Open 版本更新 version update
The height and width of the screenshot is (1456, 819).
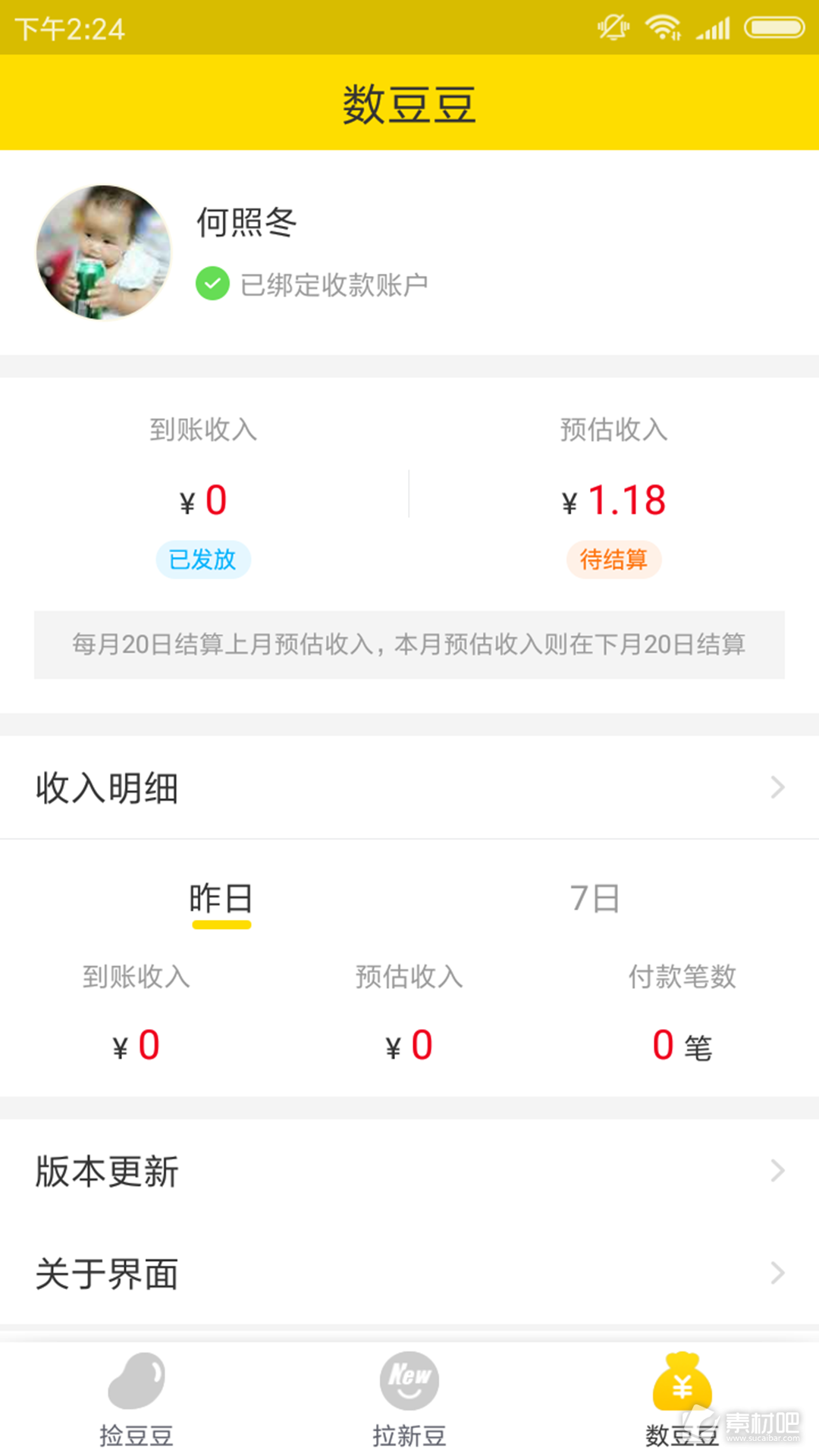[409, 1171]
